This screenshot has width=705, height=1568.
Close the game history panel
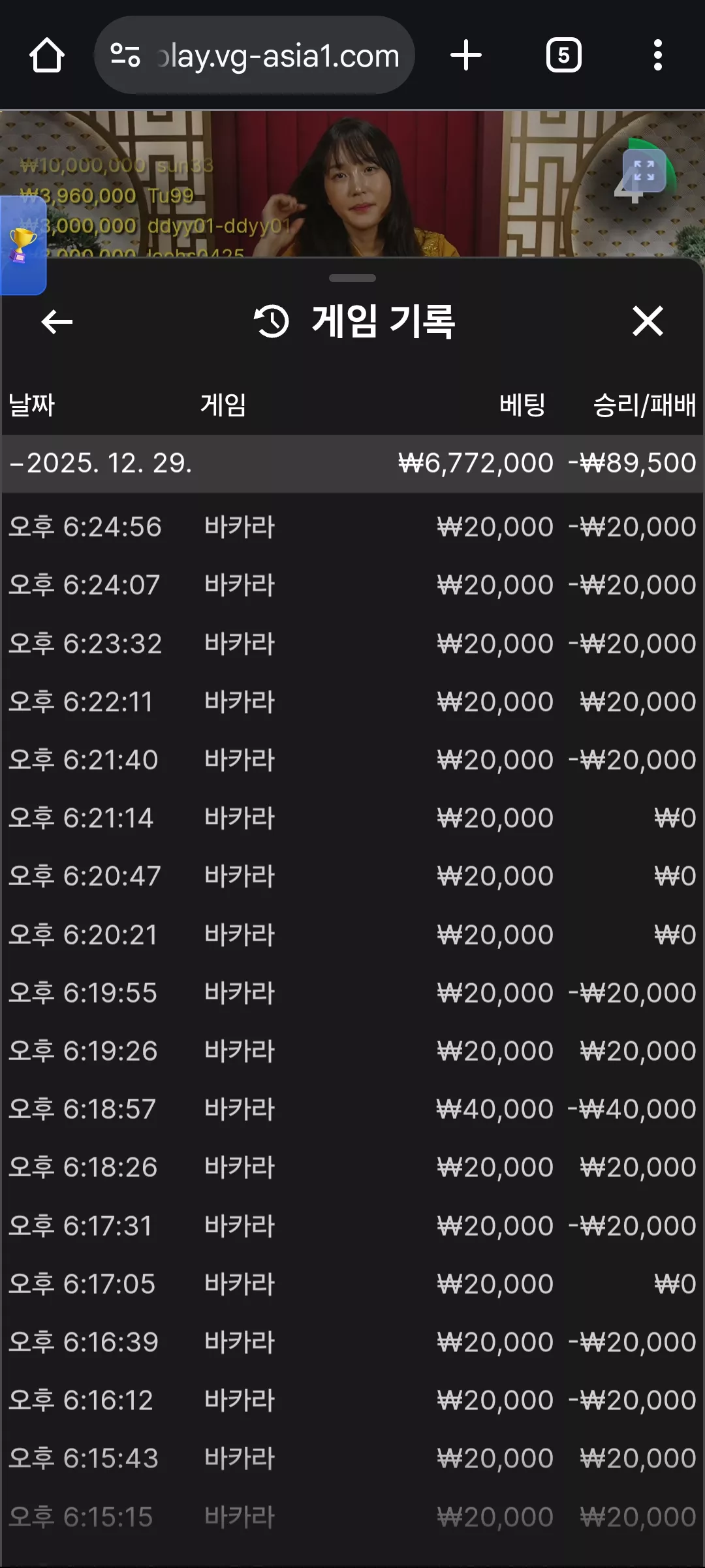(x=648, y=321)
